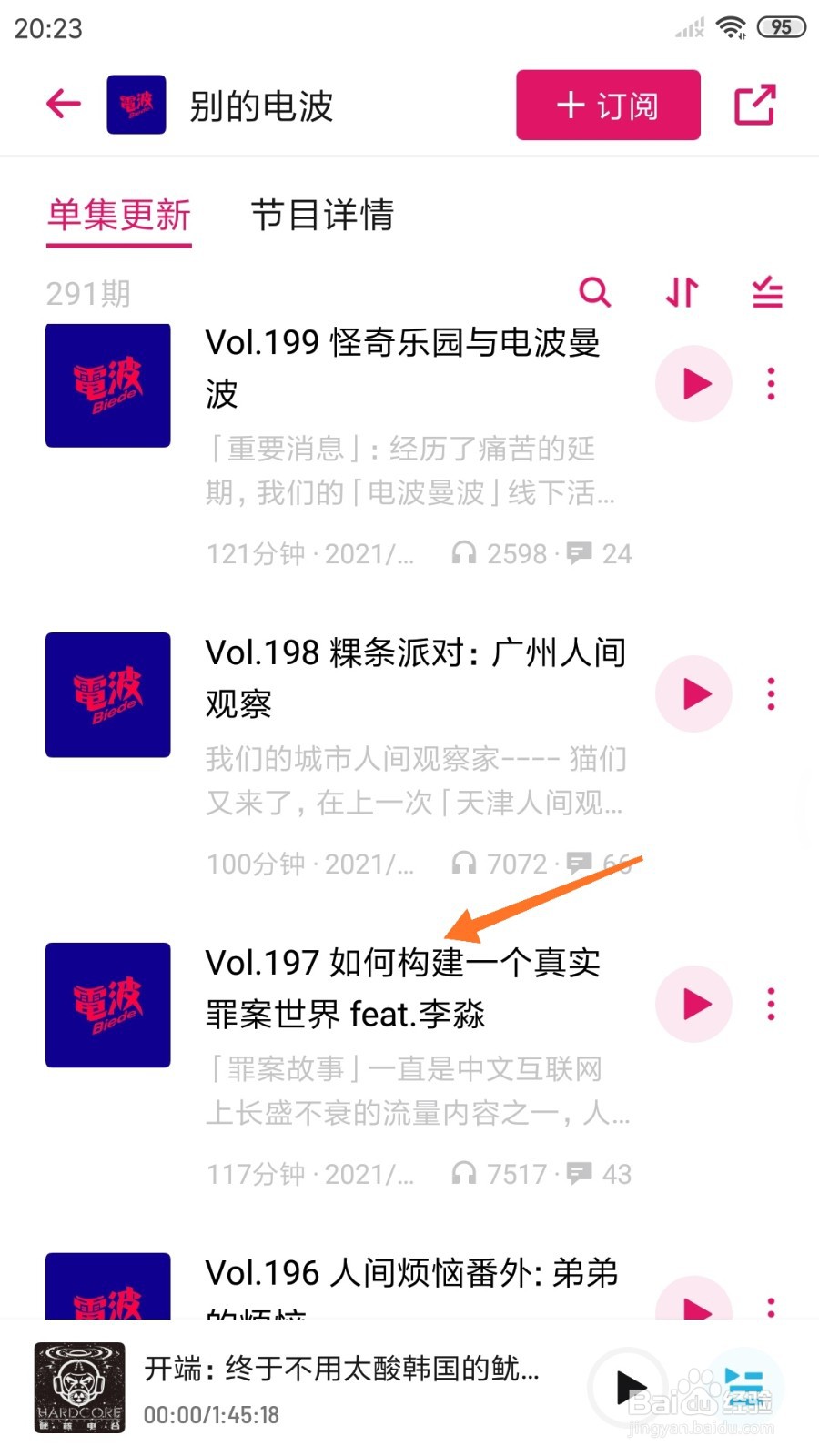Tap the 订阅 subscribe button
This screenshot has width=819, height=1456.
(x=607, y=105)
